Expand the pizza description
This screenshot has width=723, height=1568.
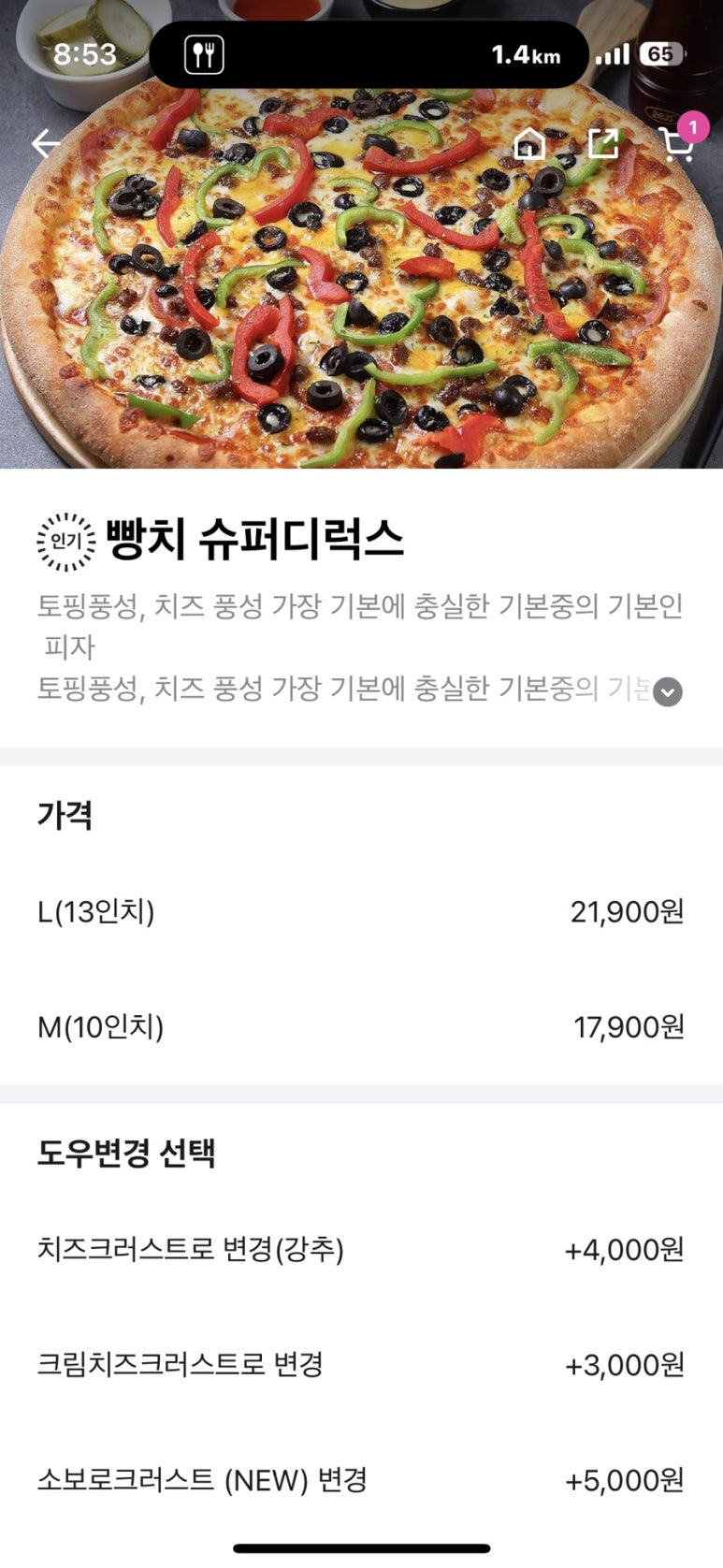[667, 692]
